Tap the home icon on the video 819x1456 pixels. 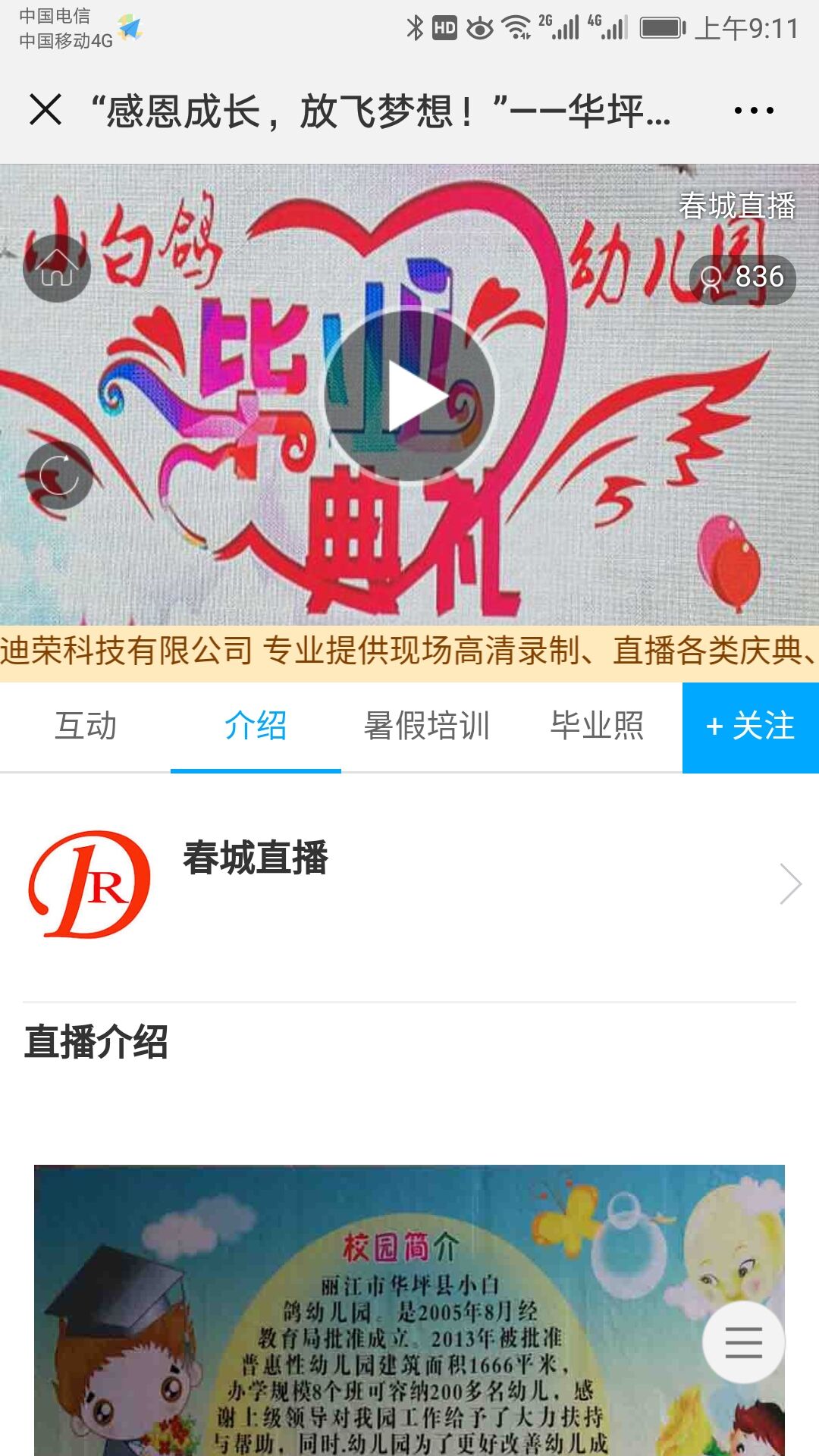[57, 268]
